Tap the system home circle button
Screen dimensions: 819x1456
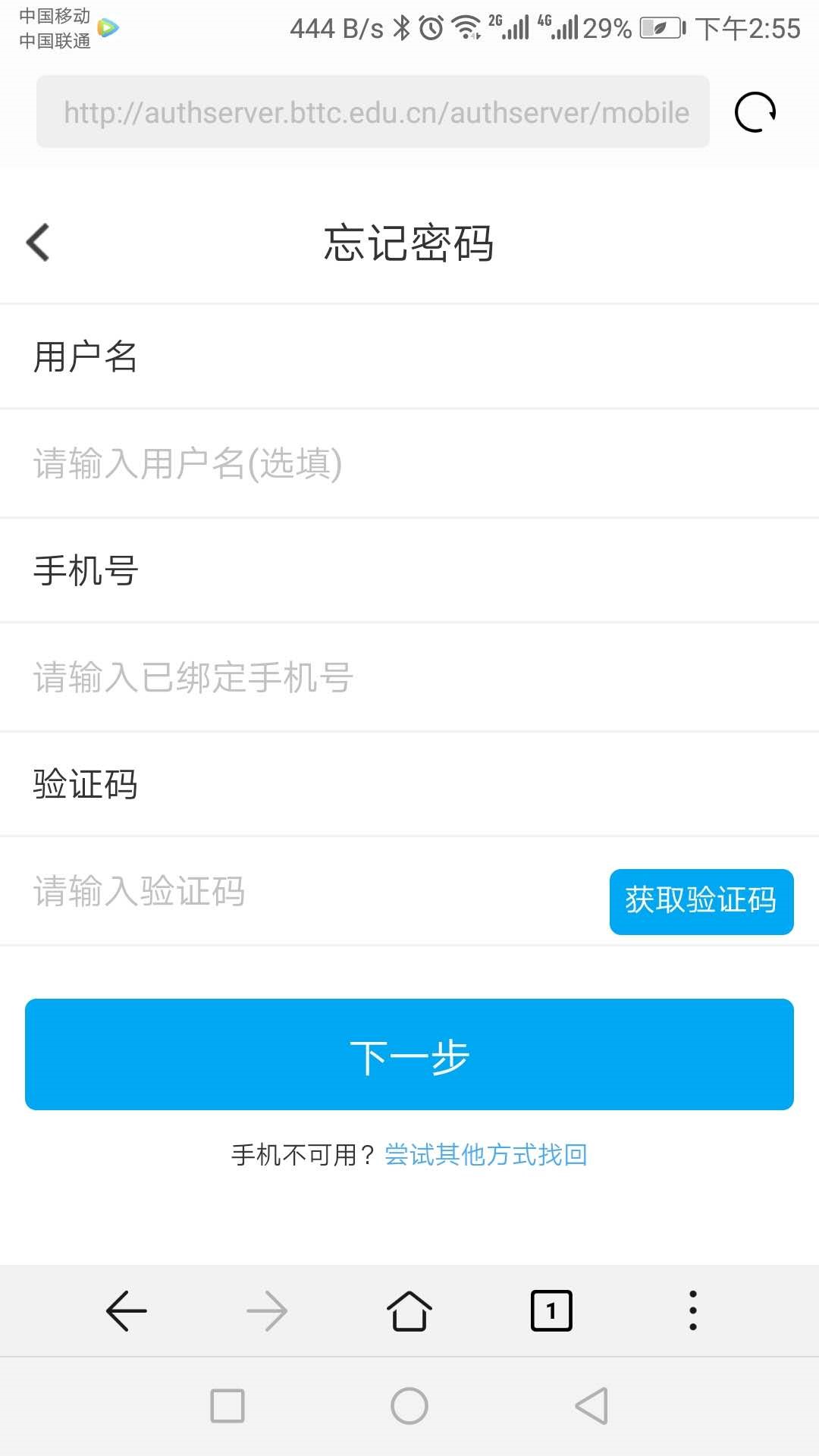pos(409,1406)
